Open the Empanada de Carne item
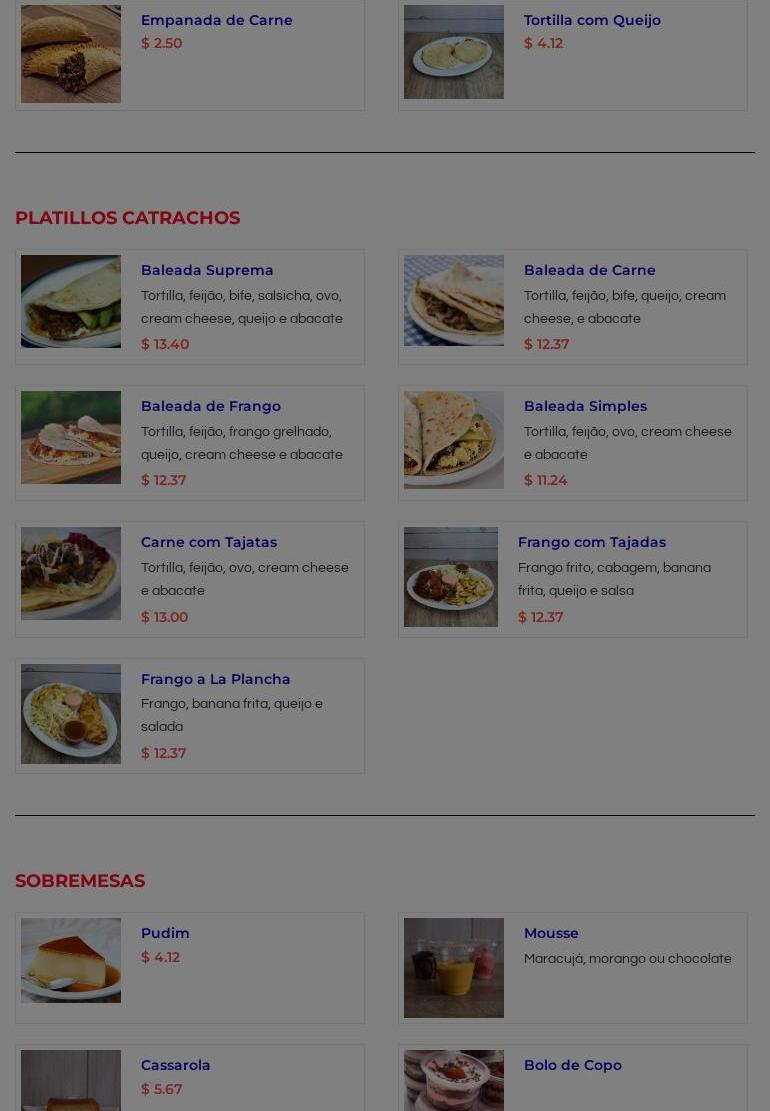The height and width of the screenshot is (1111, 770). click(216, 20)
